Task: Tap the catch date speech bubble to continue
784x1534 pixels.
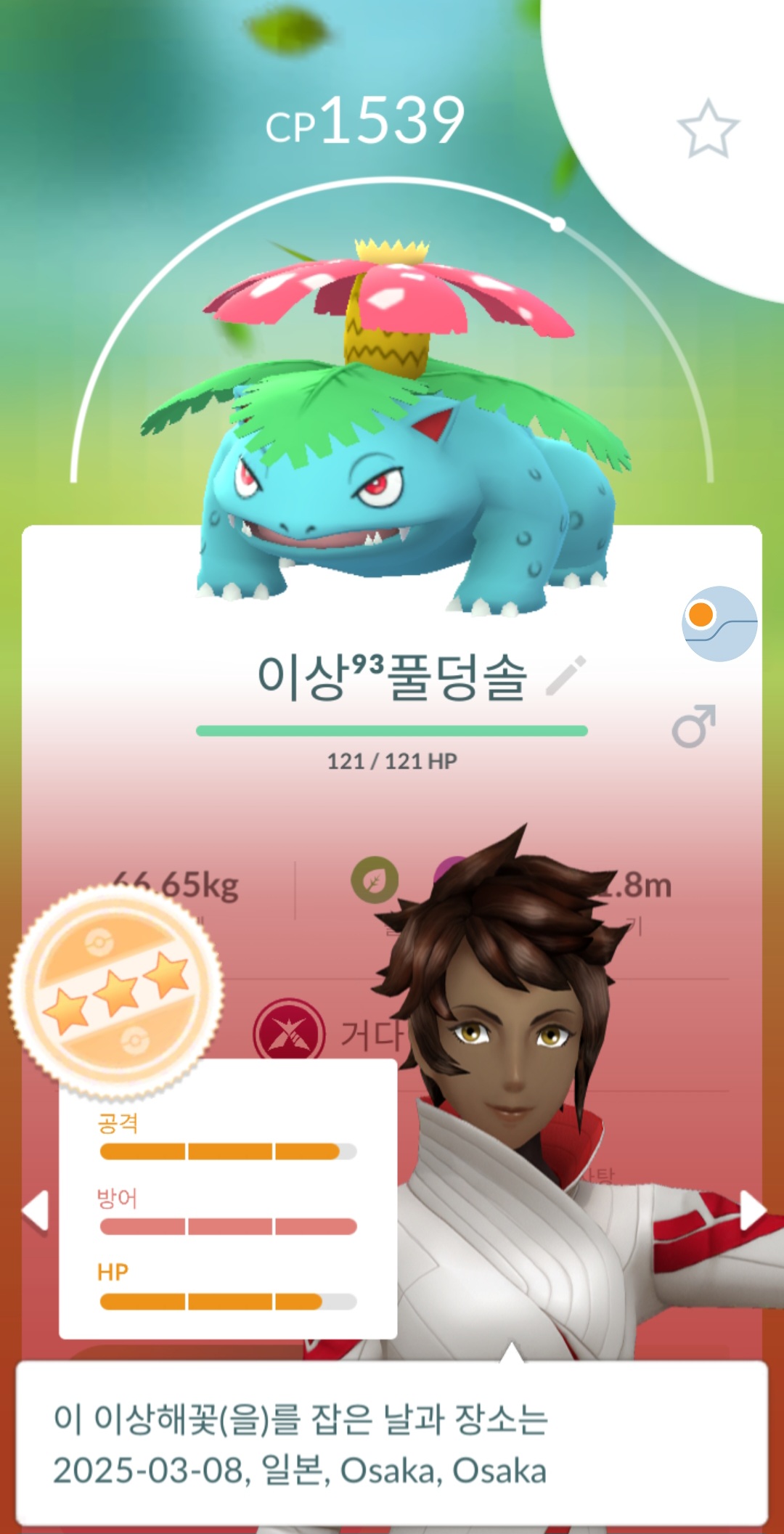Action: click(x=392, y=1443)
